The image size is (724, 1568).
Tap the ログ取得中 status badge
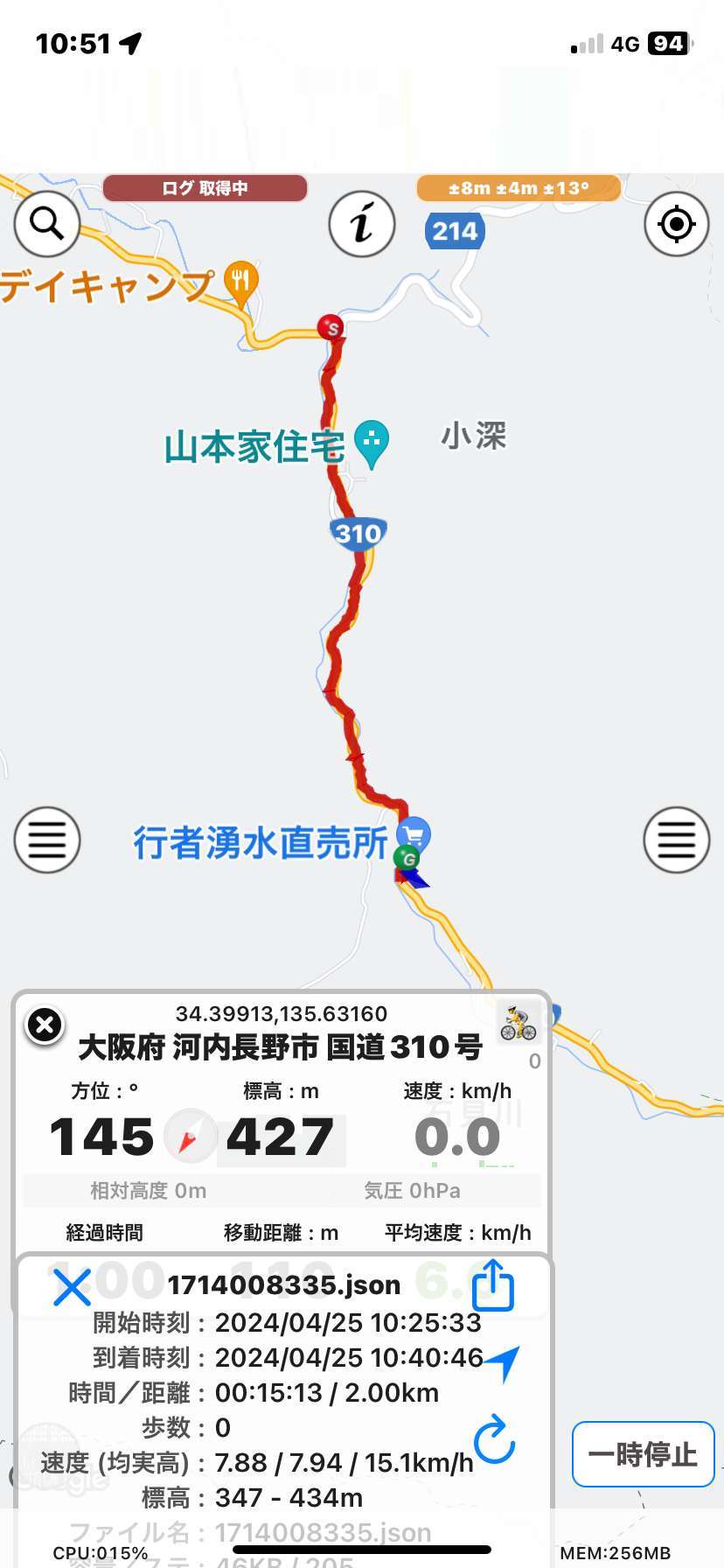[205, 188]
